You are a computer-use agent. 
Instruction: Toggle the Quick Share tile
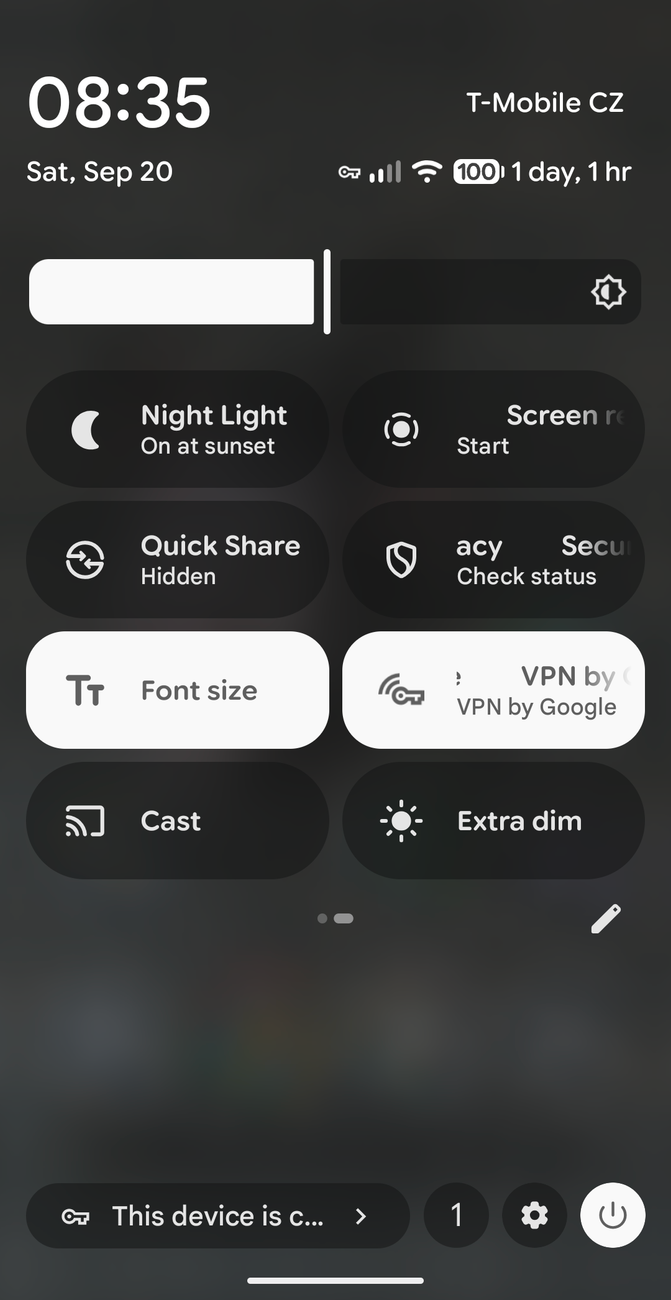coord(177,560)
